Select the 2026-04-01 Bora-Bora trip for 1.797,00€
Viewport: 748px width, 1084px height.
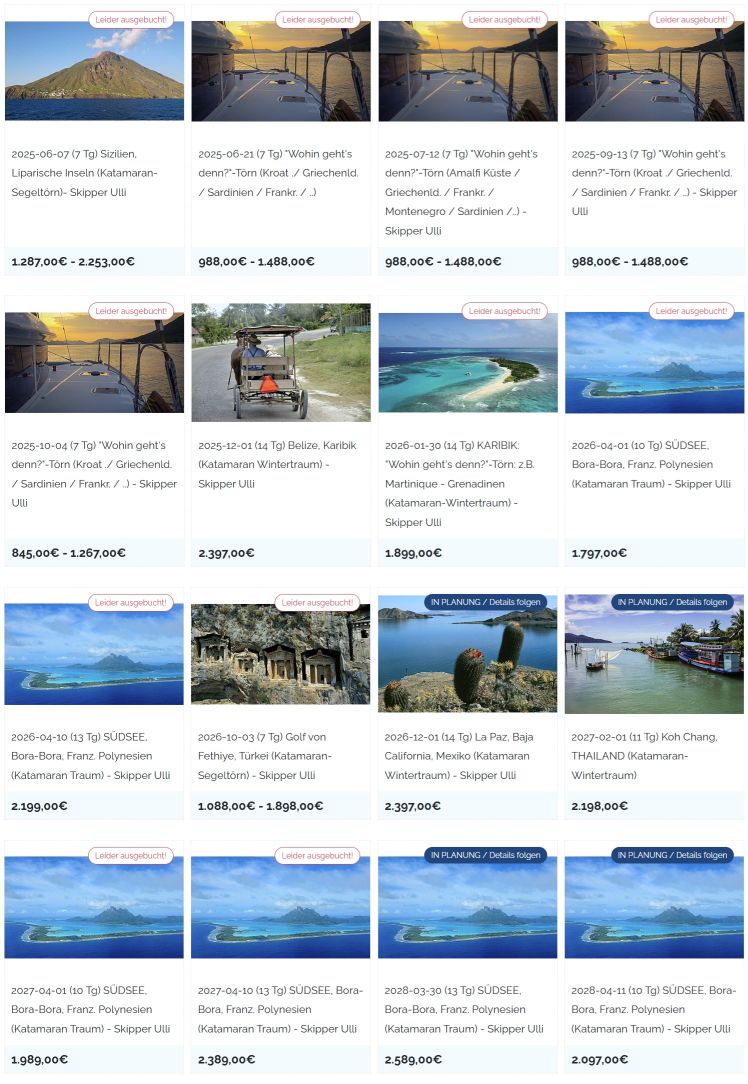pos(655,464)
